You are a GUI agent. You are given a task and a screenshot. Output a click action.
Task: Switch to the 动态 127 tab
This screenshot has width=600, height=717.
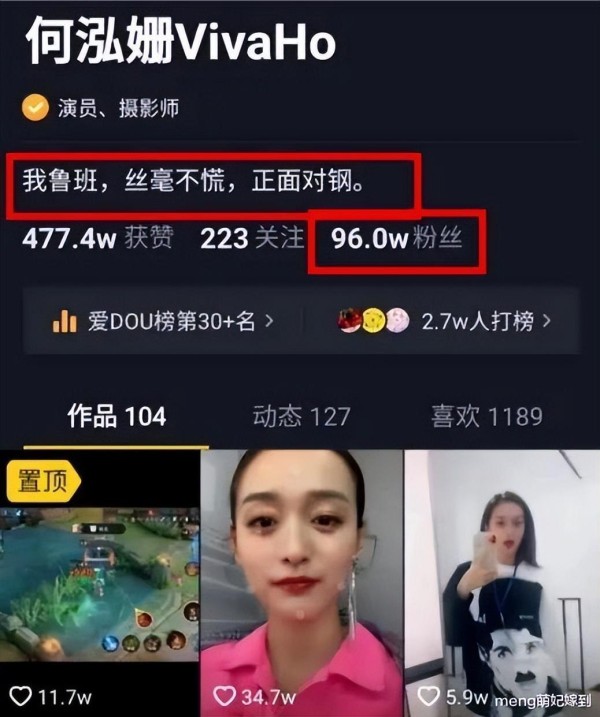[300, 415]
